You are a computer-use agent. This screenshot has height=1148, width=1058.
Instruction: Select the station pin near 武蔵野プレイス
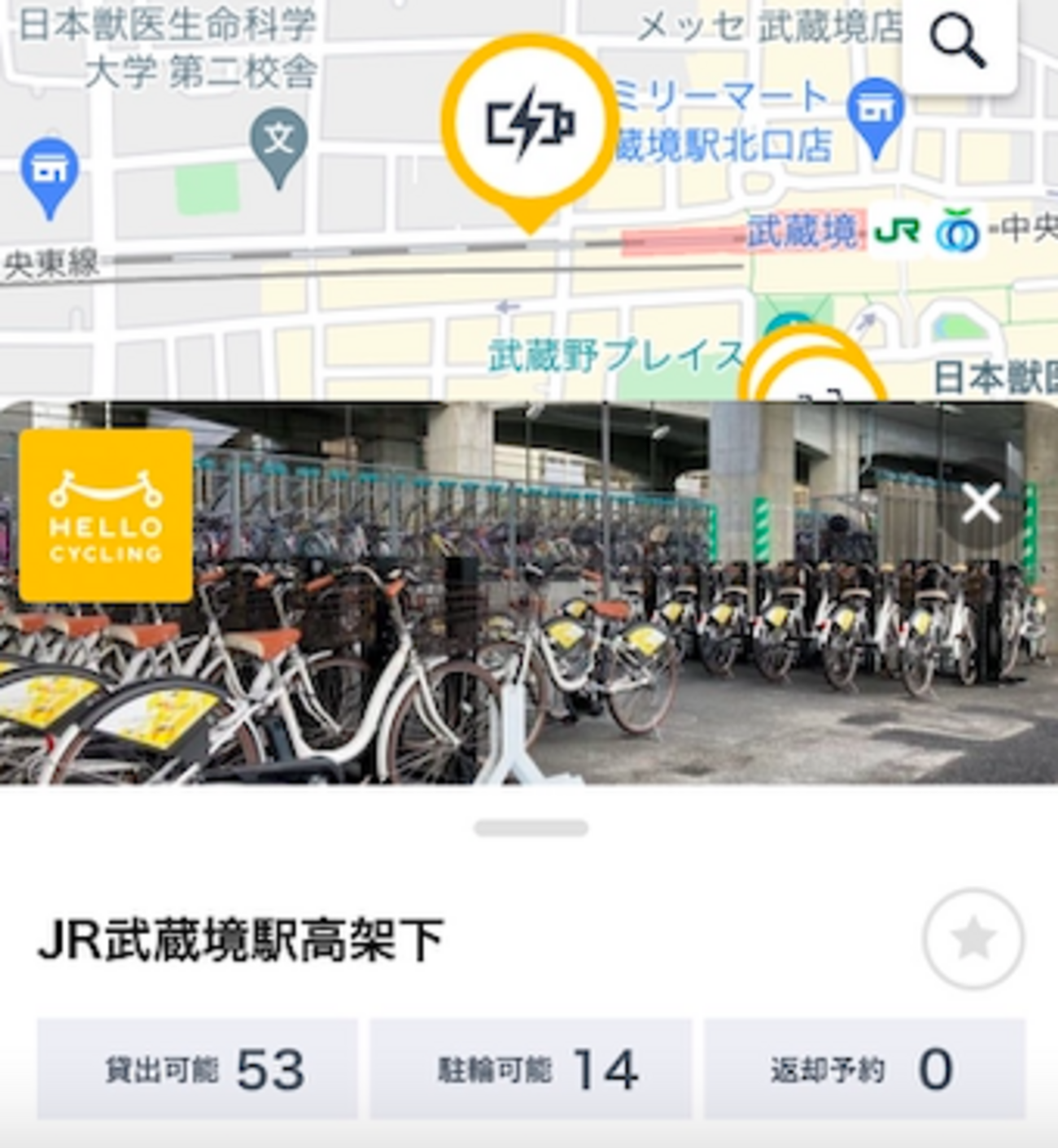pyautogui.click(x=814, y=370)
